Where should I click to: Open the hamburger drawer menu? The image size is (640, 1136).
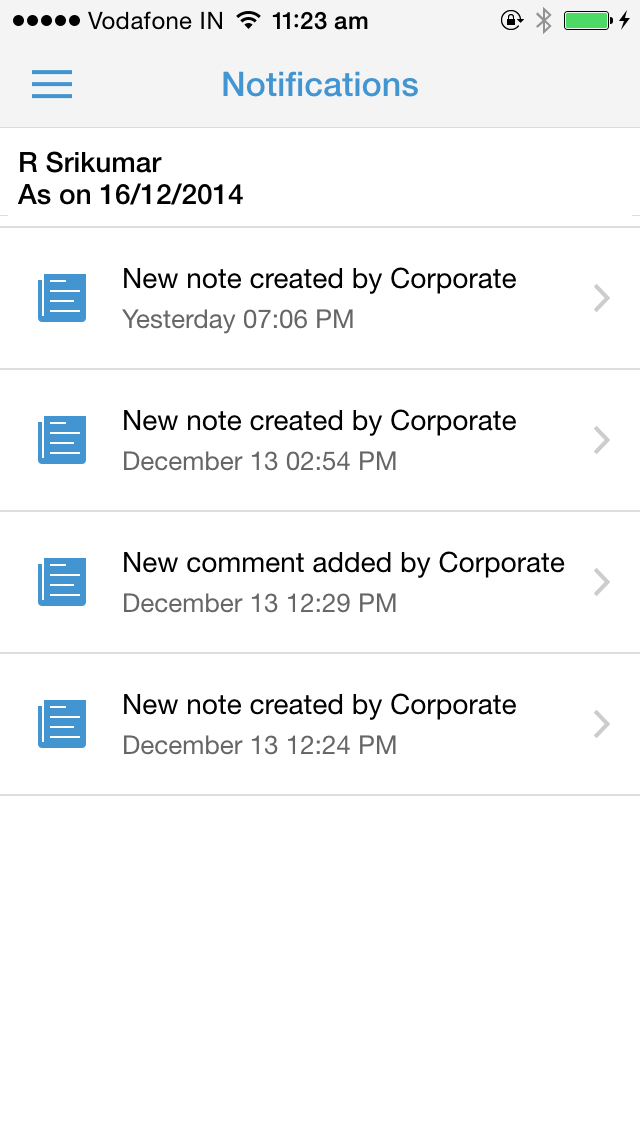(x=52, y=84)
